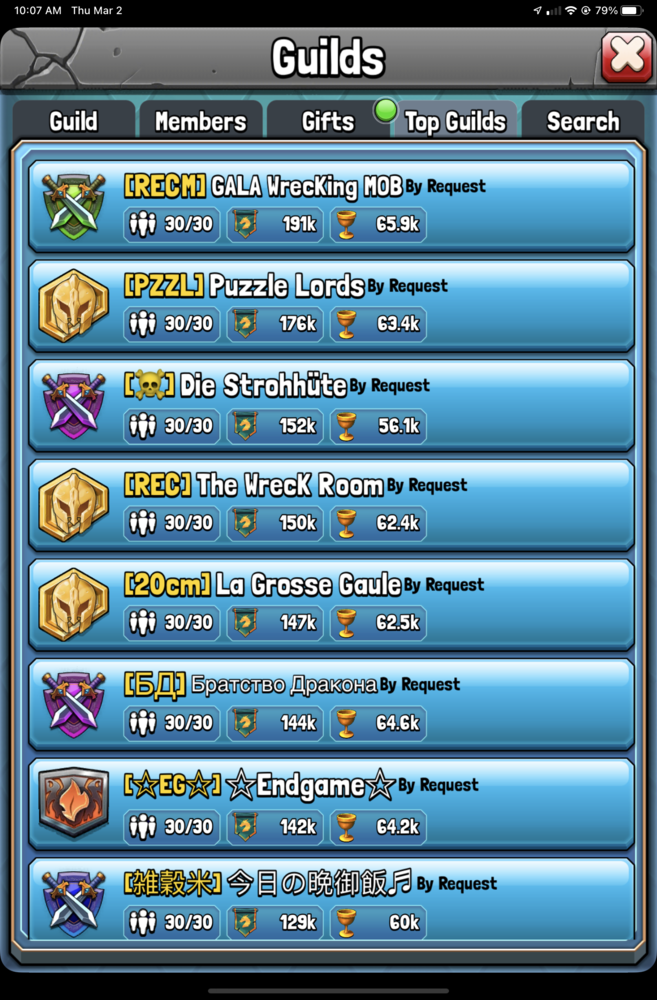Open the Die Strohhüte guild entry

pos(330,405)
